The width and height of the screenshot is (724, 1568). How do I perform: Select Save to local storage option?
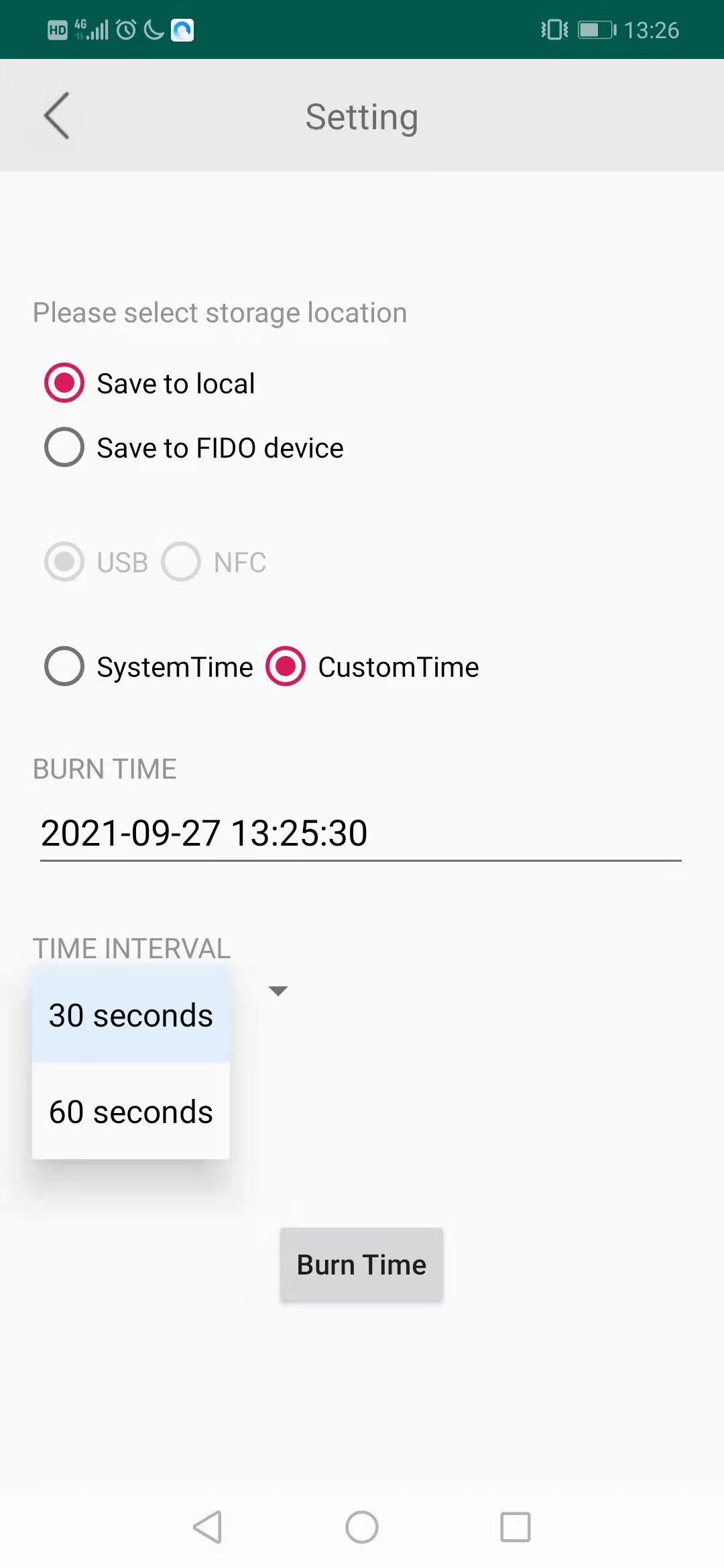click(x=150, y=383)
